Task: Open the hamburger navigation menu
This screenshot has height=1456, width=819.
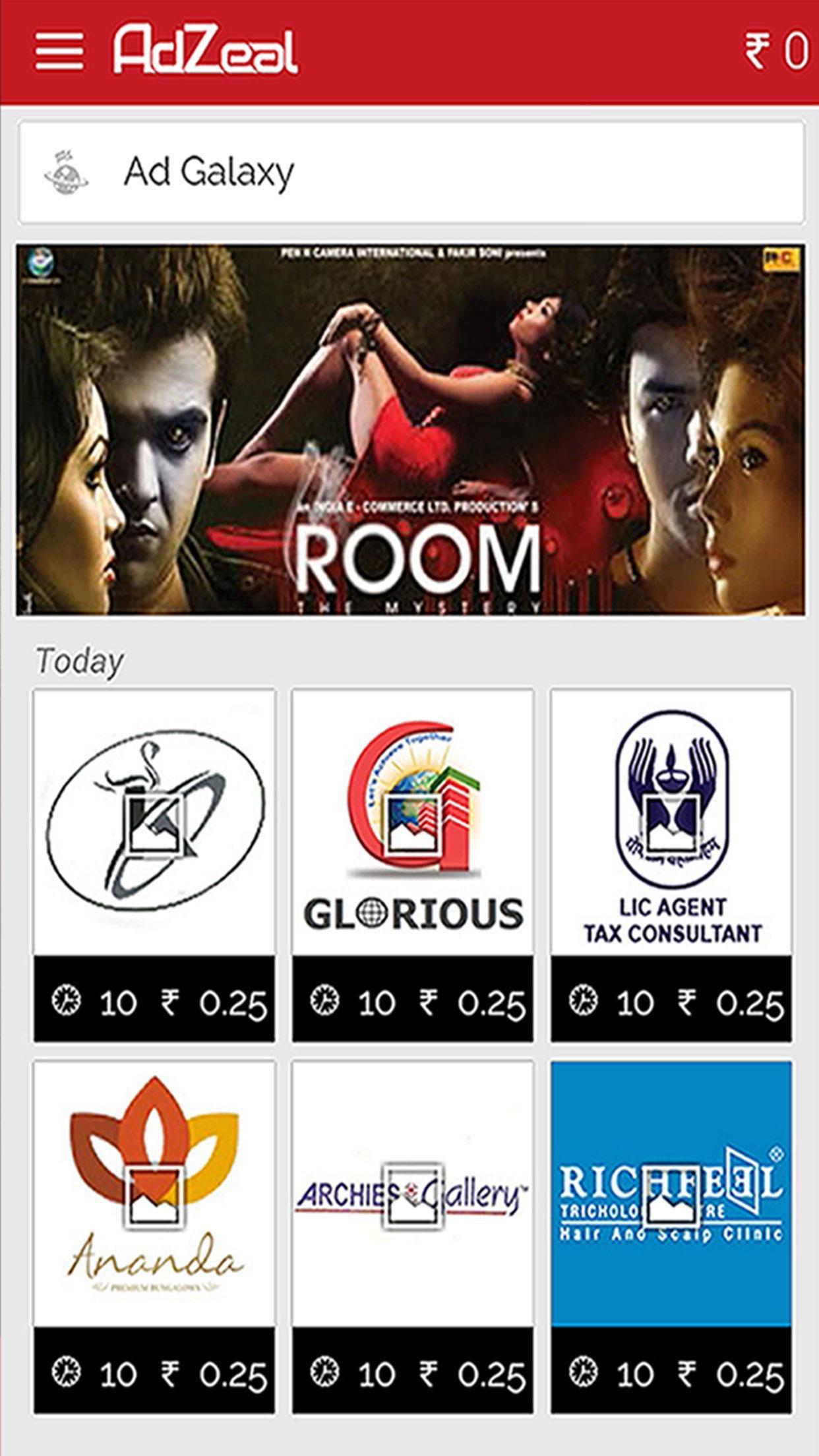Action: (x=59, y=51)
